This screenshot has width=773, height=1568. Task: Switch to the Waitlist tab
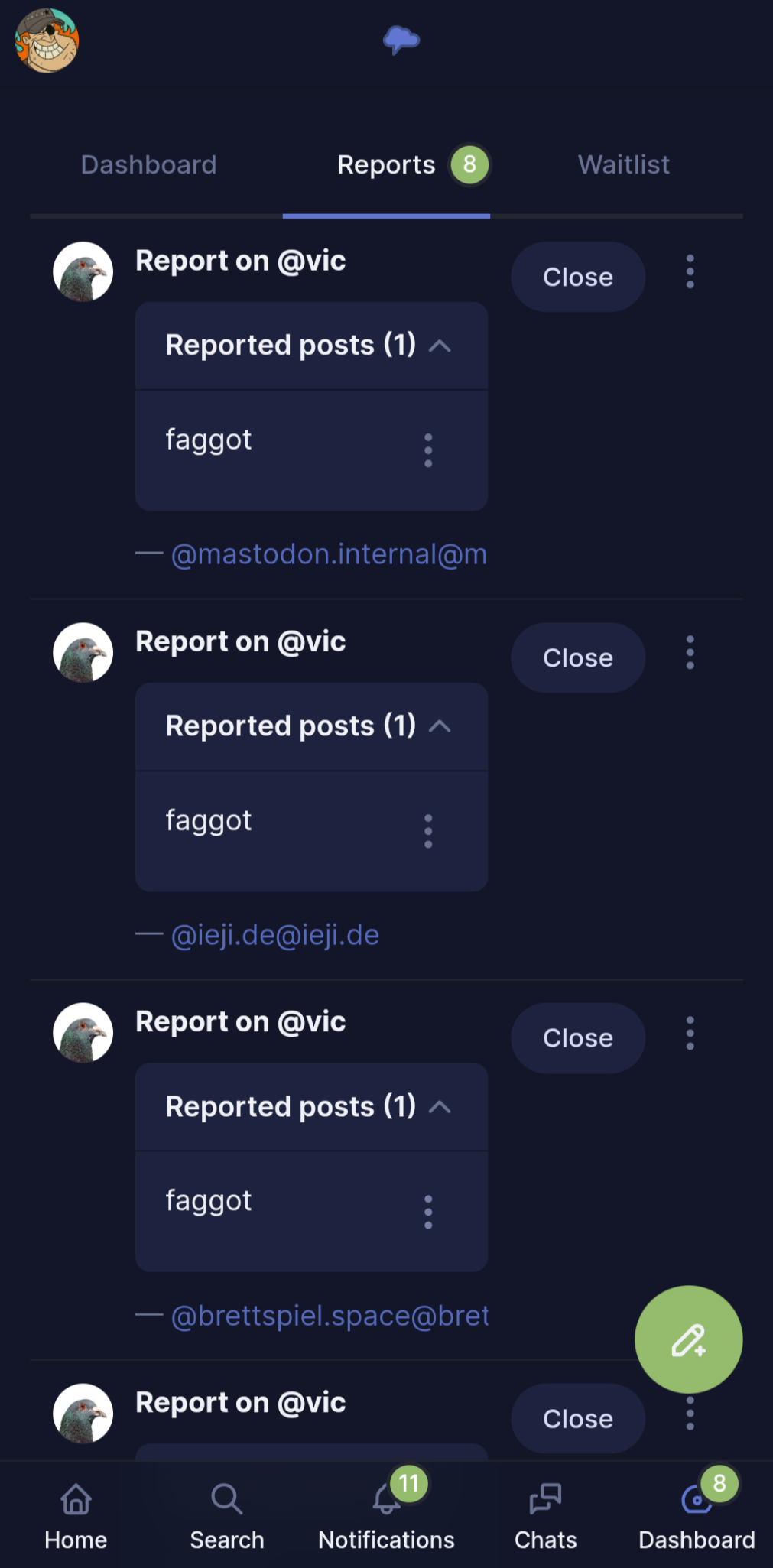click(623, 165)
